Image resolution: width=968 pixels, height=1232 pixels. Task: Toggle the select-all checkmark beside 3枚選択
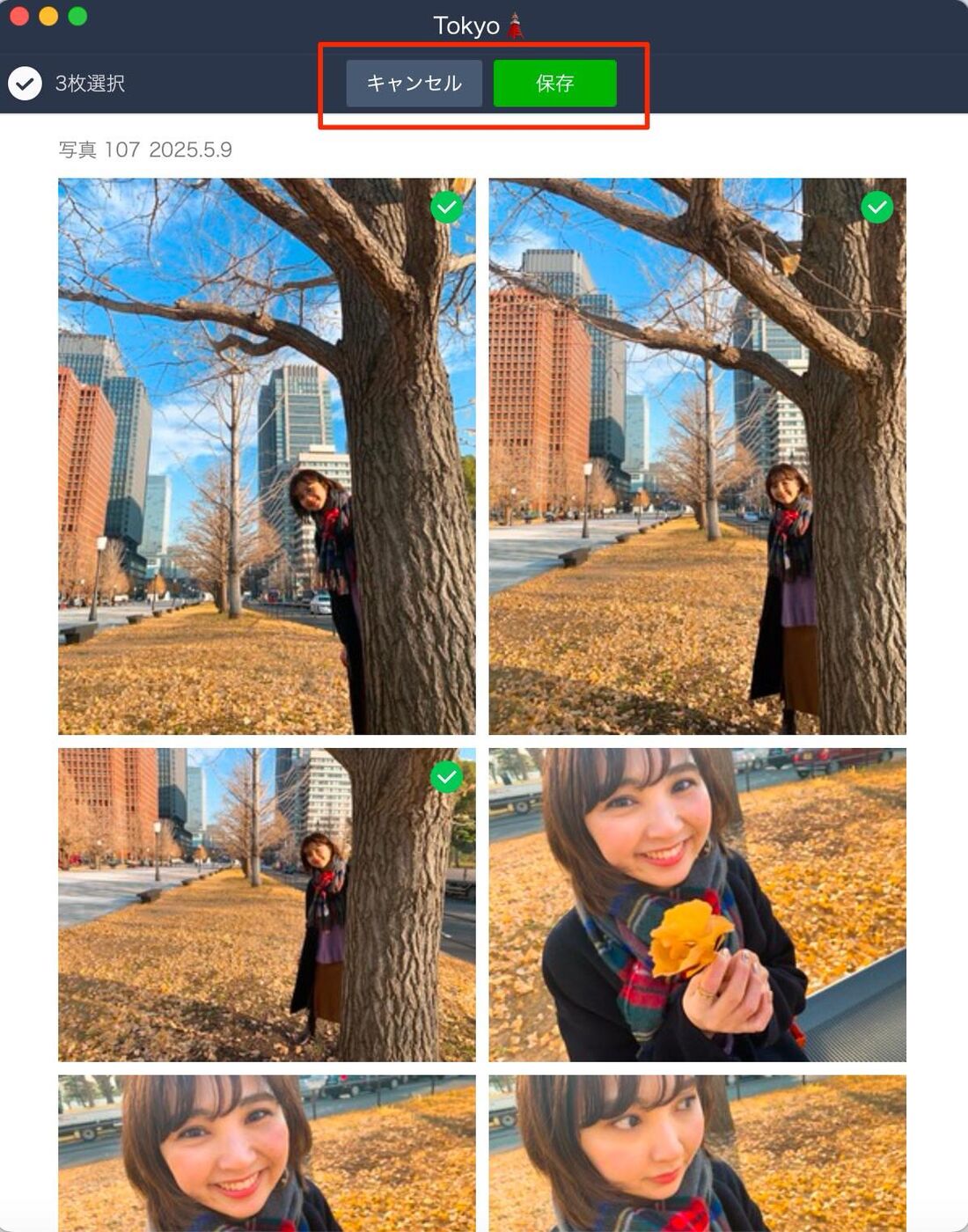click(x=25, y=84)
